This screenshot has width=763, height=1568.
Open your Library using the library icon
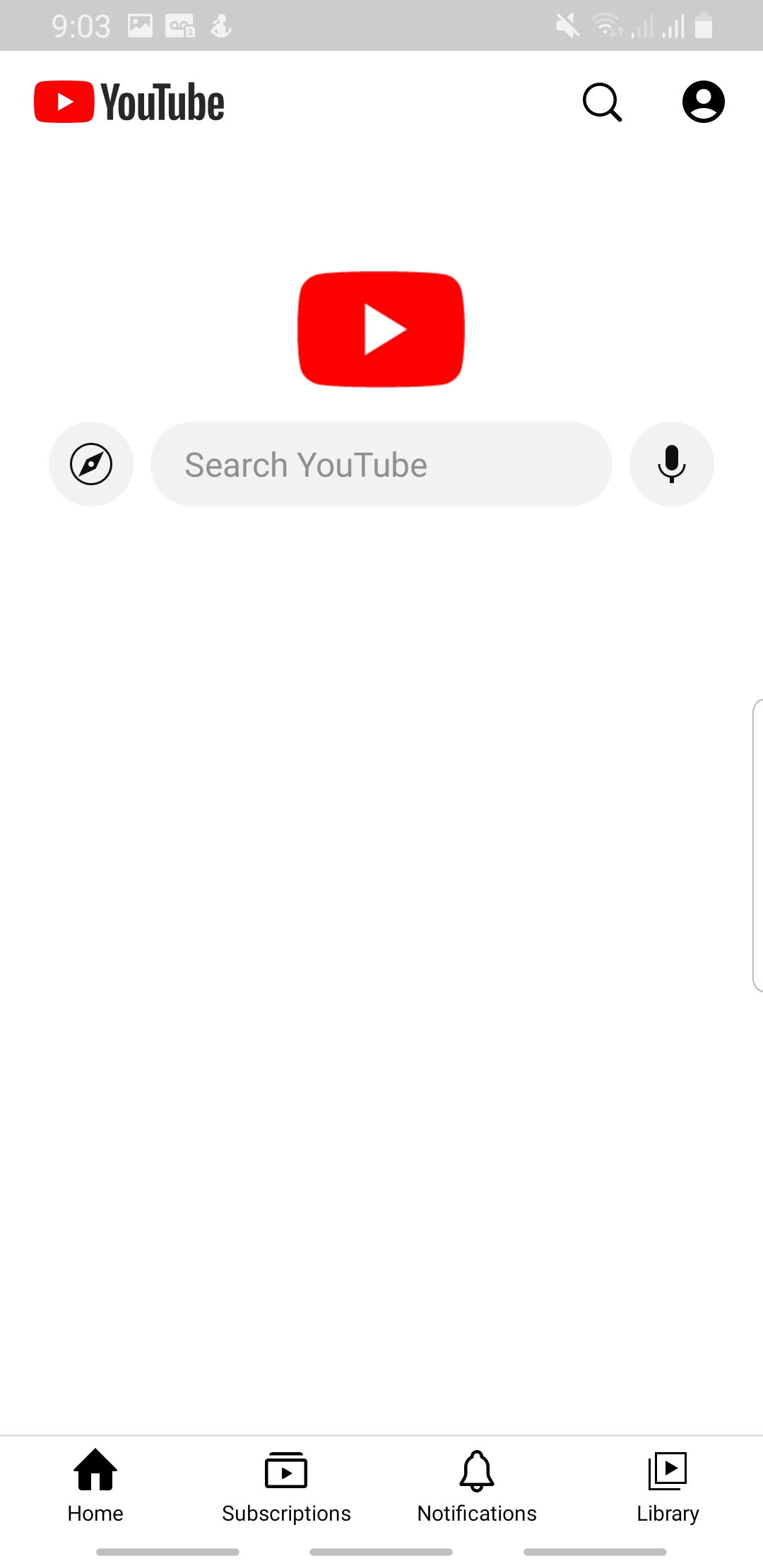point(667,1473)
